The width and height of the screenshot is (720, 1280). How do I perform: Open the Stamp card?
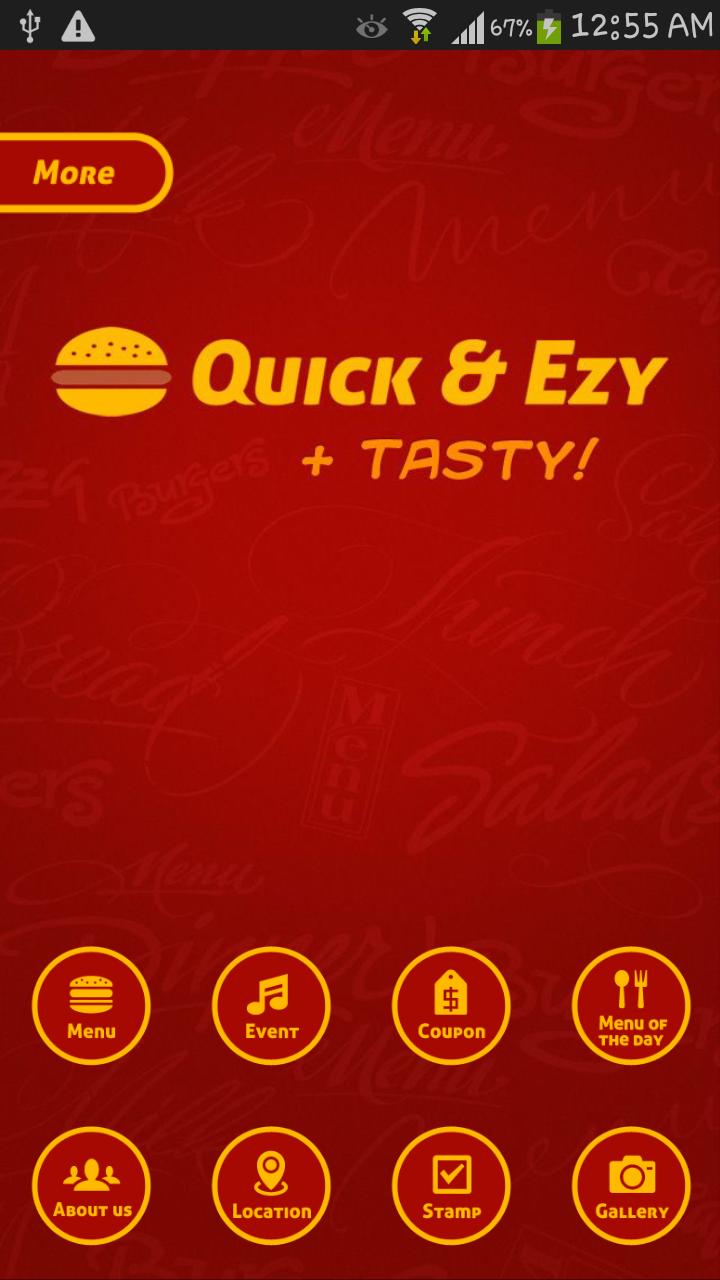point(451,1186)
